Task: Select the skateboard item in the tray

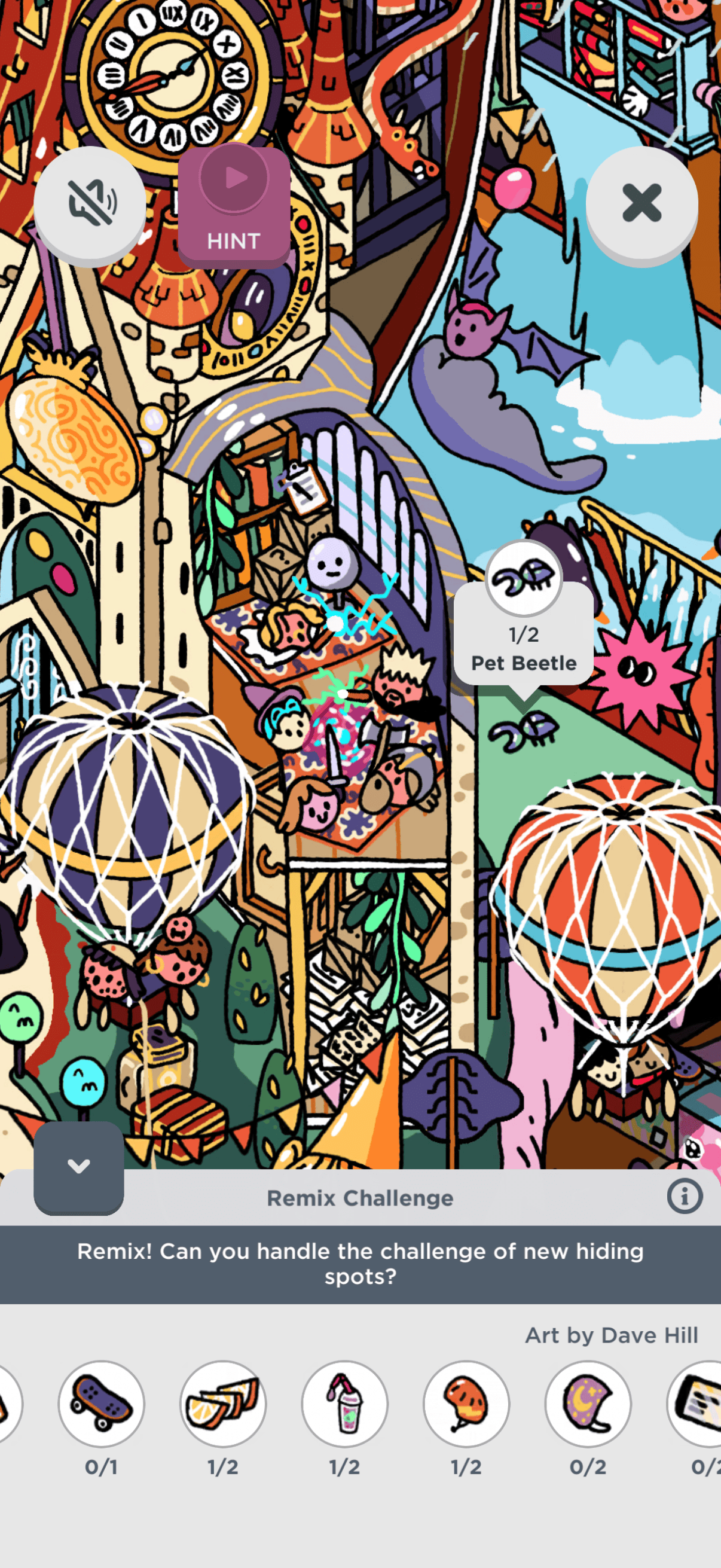Action: (x=101, y=1404)
